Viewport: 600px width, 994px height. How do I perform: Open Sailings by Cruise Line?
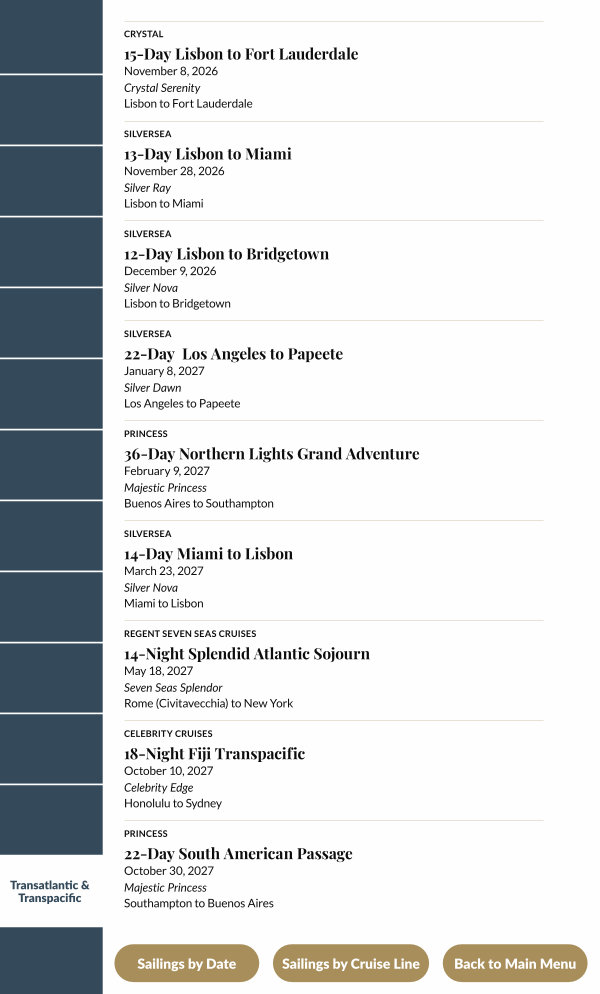pyautogui.click(x=350, y=964)
